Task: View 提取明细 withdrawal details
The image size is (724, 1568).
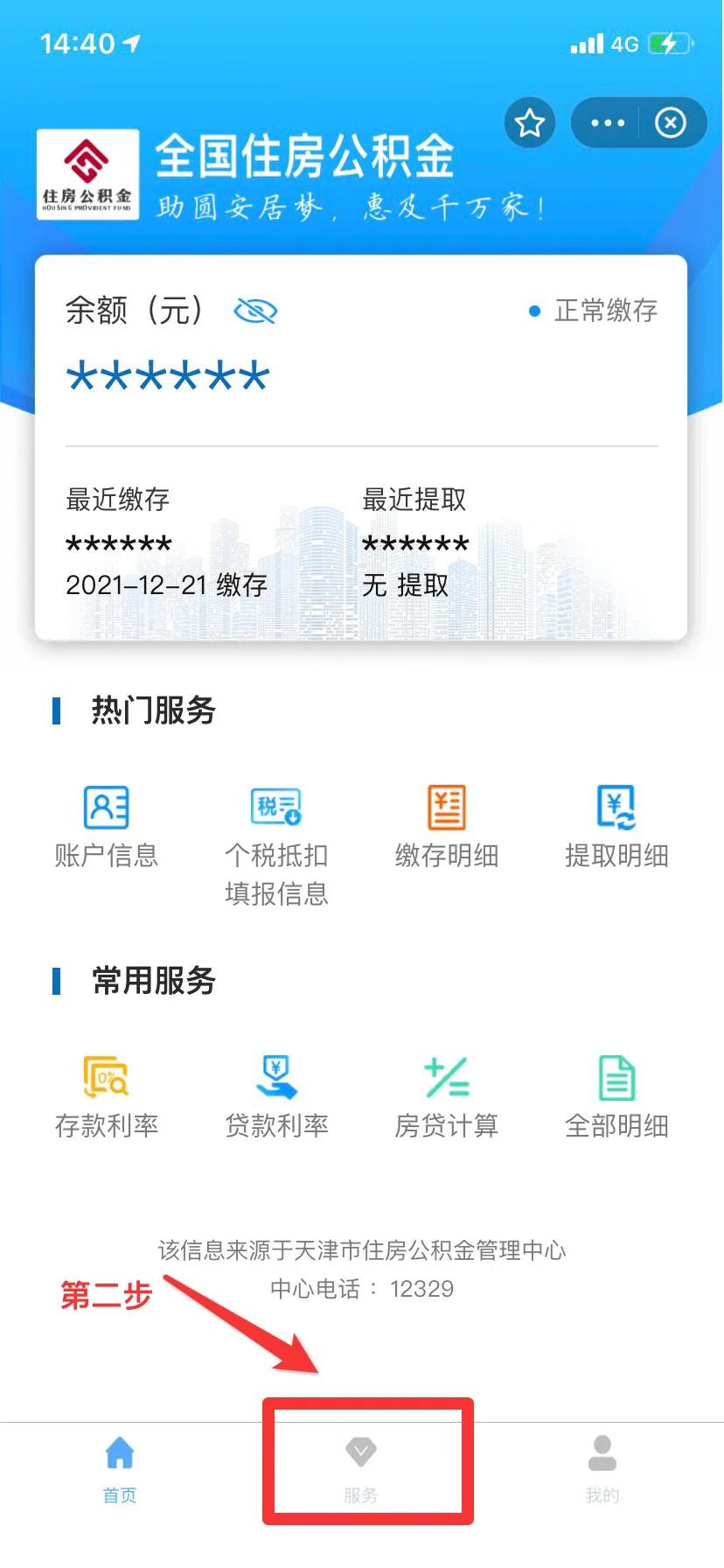Action: click(x=616, y=828)
